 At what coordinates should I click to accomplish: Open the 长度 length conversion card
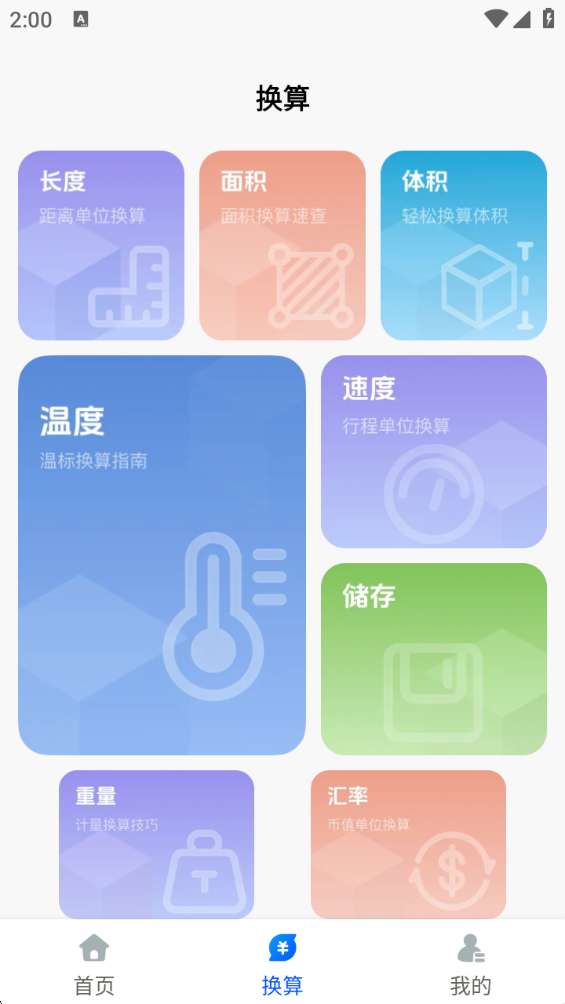pos(101,245)
